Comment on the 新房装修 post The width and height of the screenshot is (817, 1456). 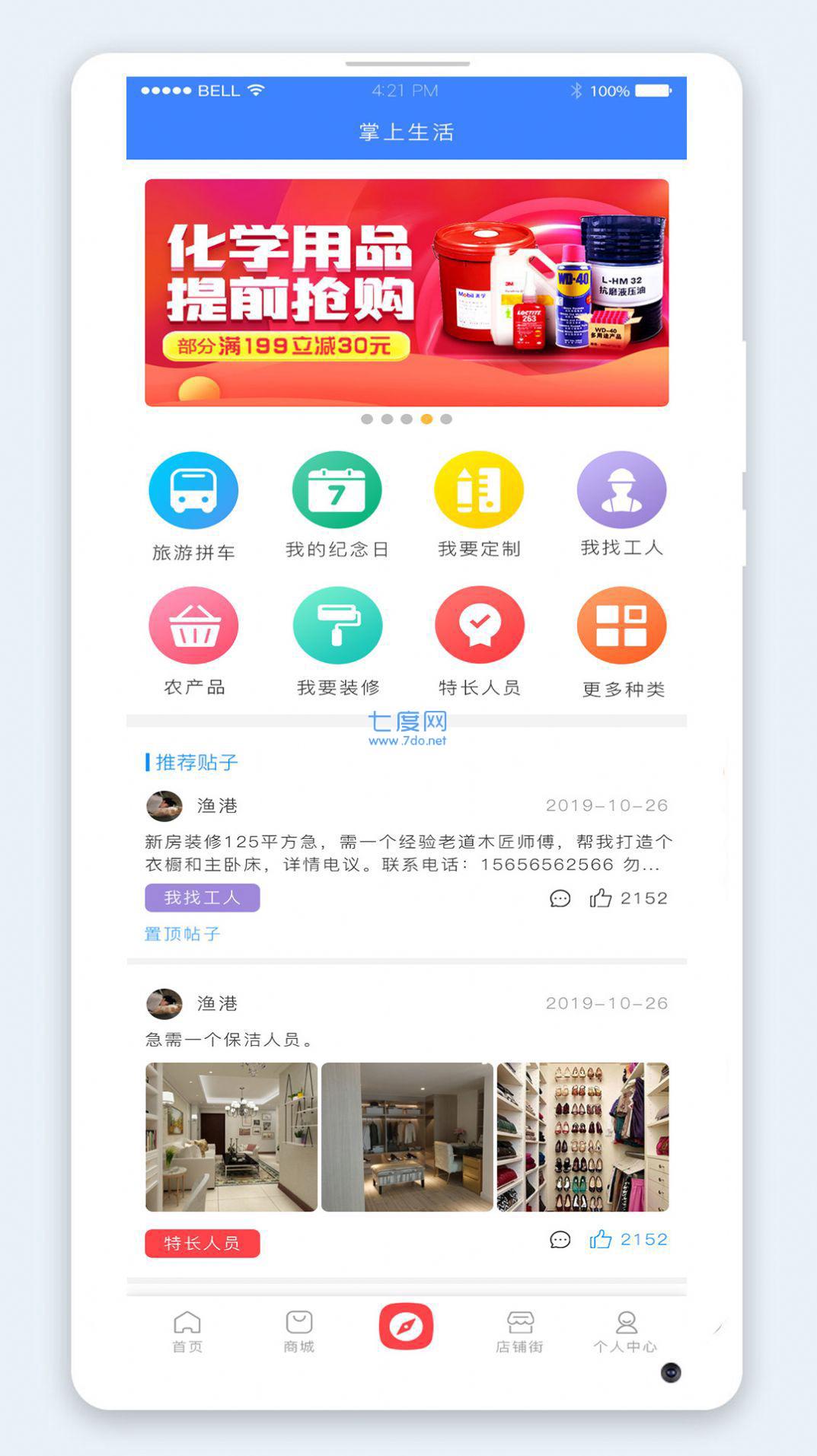560,899
